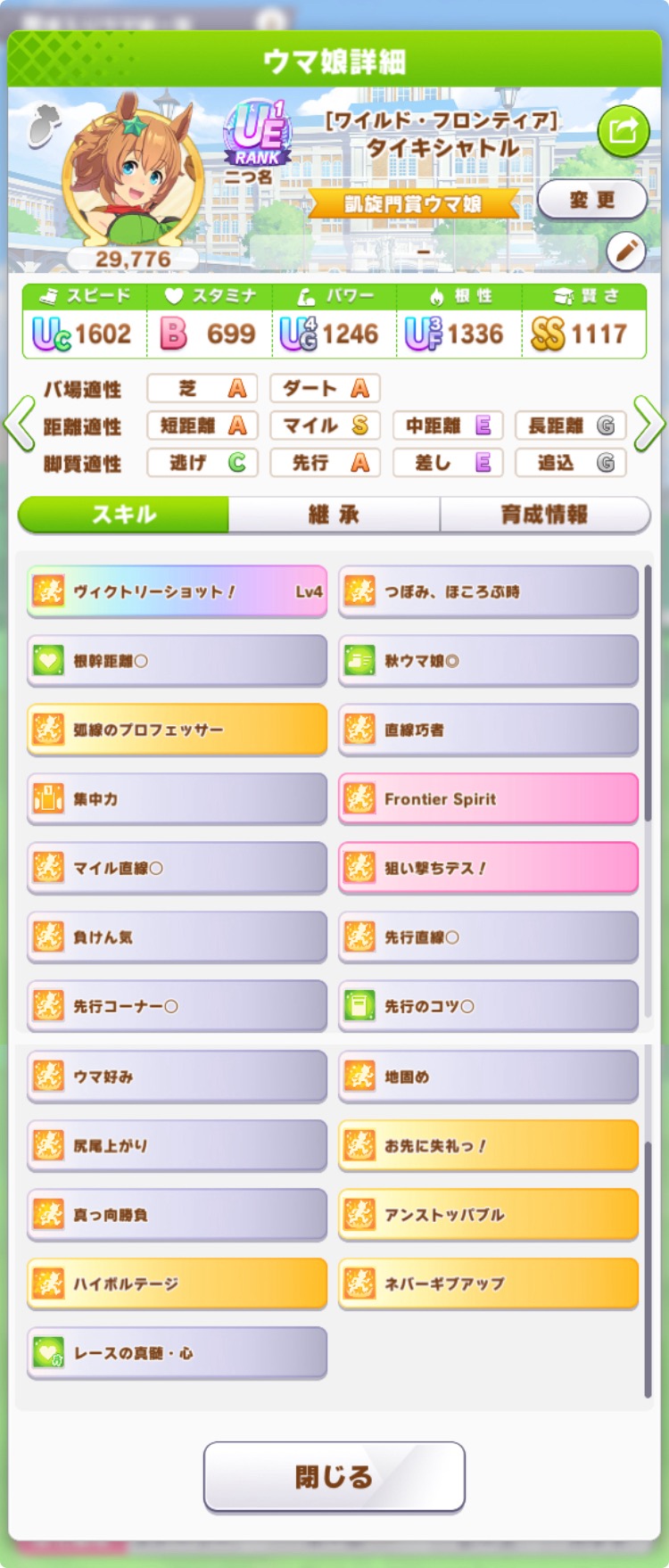This screenshot has height=1568, width=669.
Task: Select the スキル tab
Action: (124, 515)
